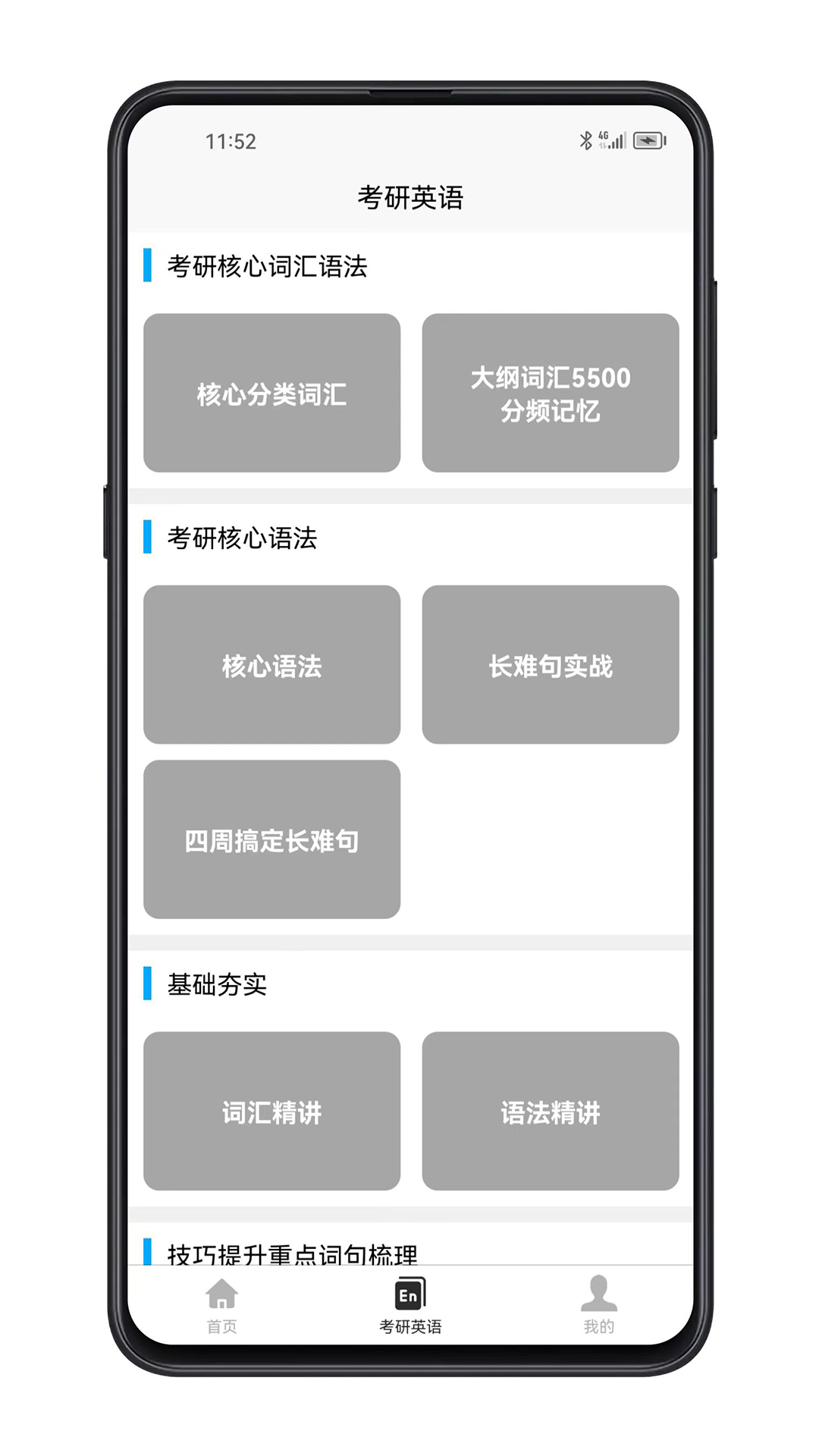Open 大纲词汇5500分频记忆 card
Screen dimensions: 819x1456
pos(550,393)
